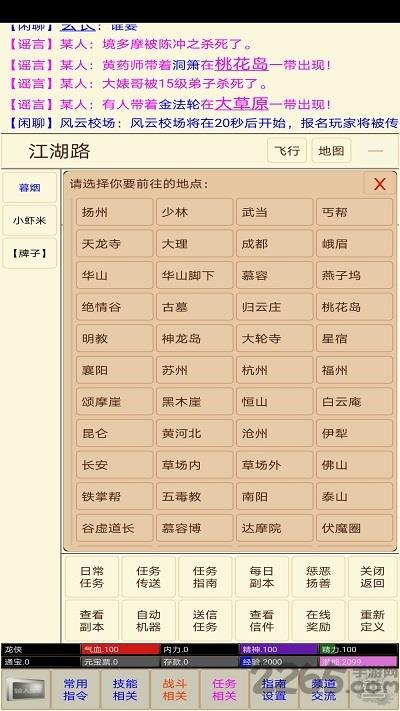
Task: Open 查看信件 to view mail
Action: 262,621
